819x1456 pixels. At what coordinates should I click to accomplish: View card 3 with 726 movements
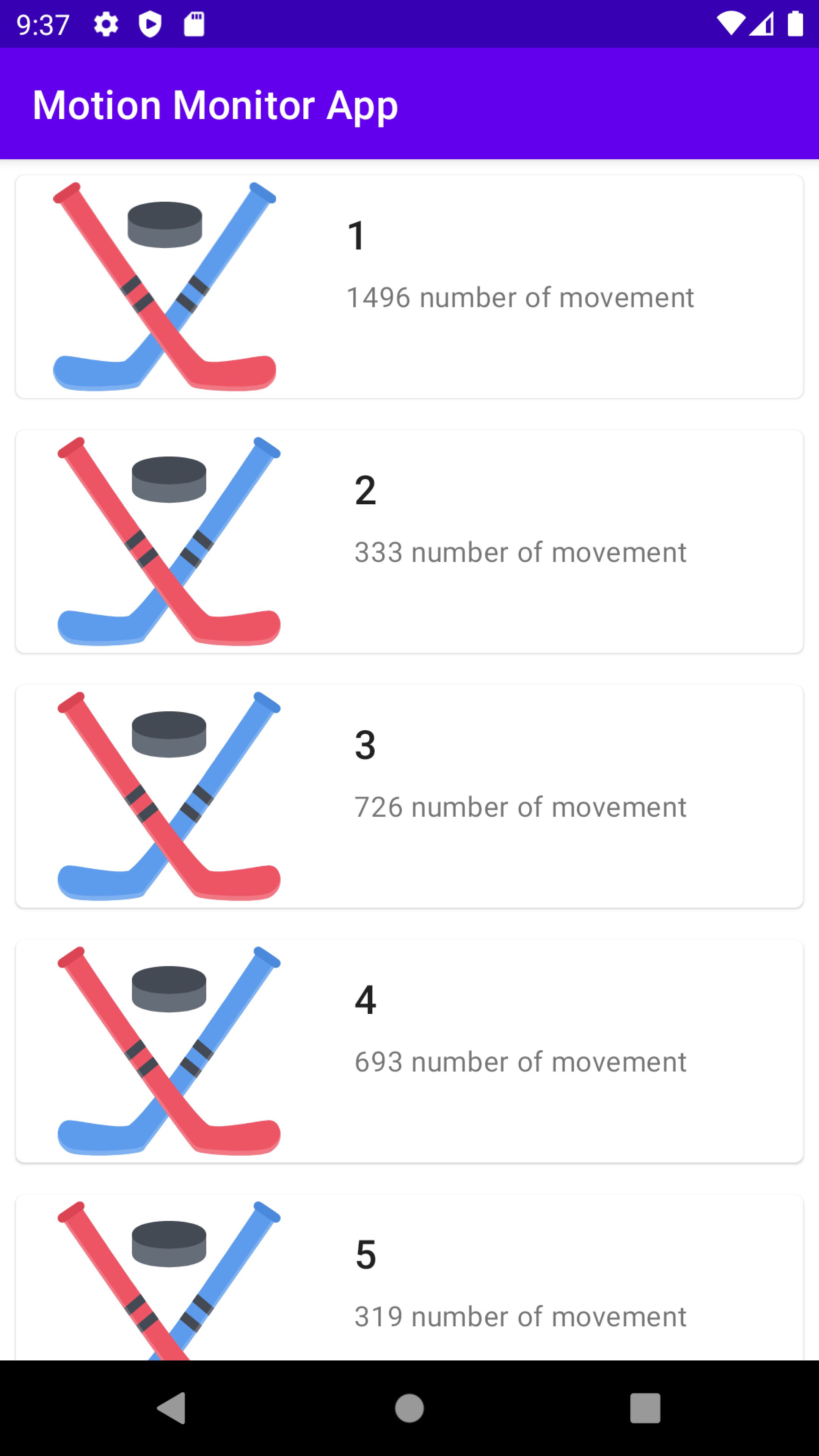(409, 796)
